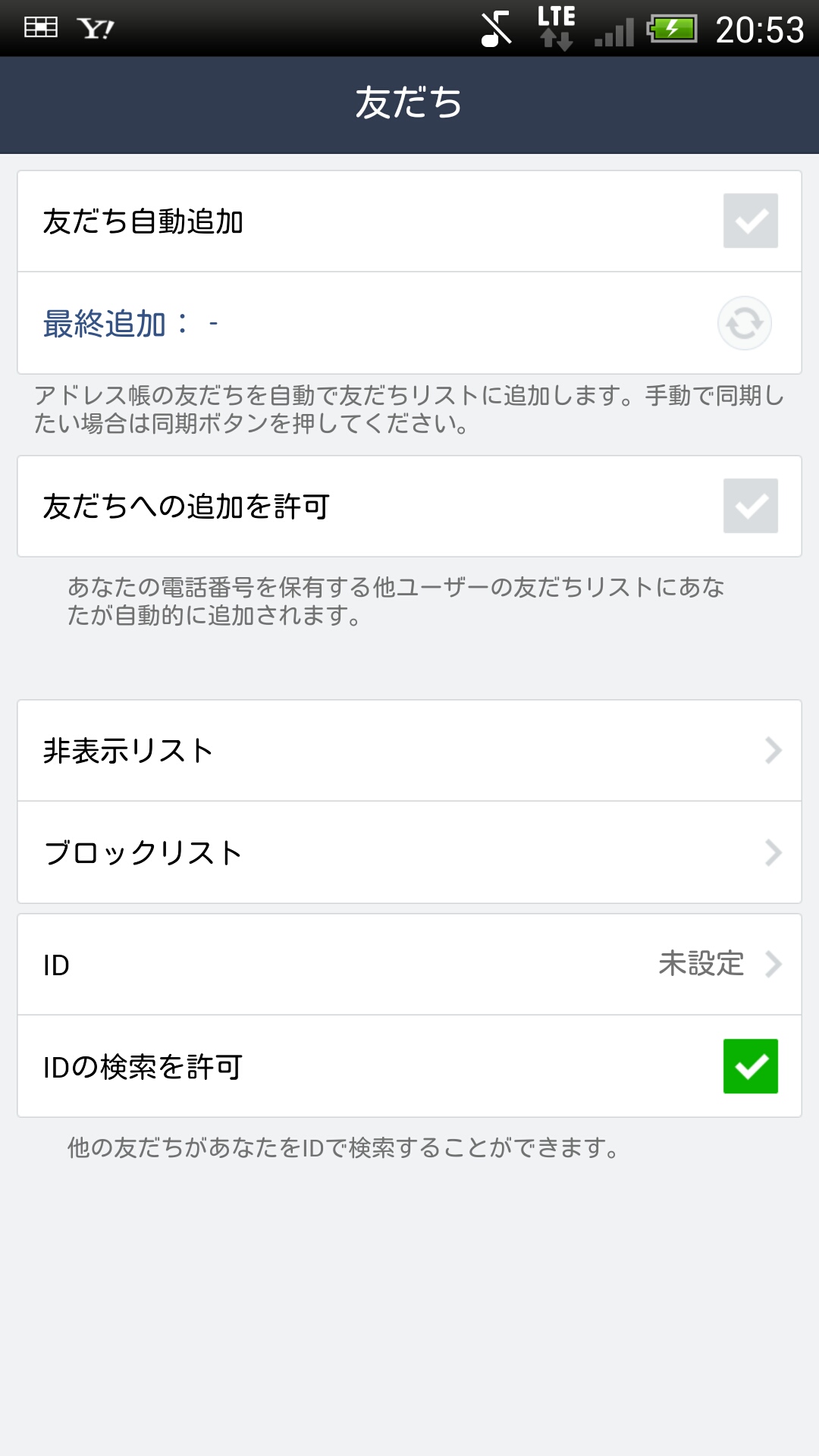Open the ID setting row
Screen dimensions: 819x1456
(409, 965)
